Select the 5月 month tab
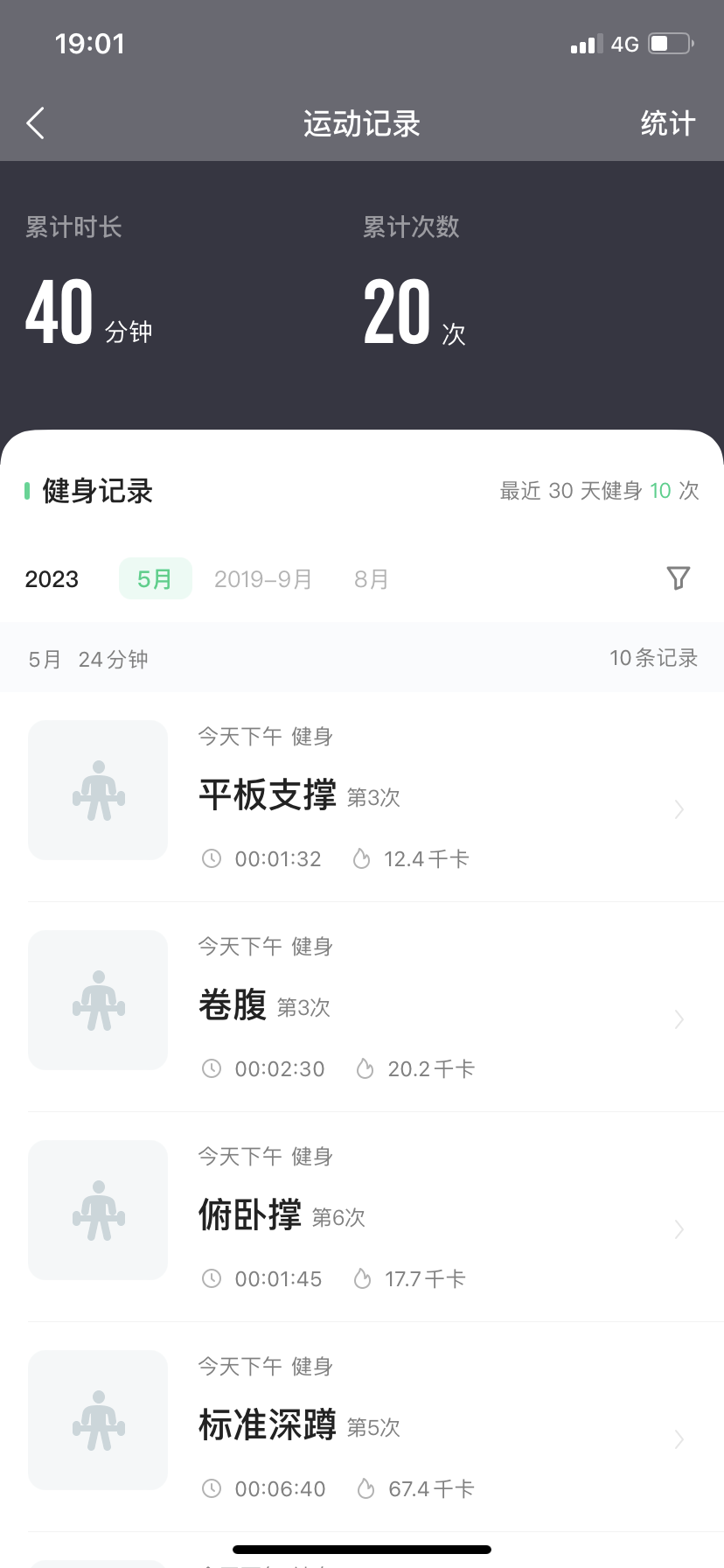 click(x=155, y=578)
